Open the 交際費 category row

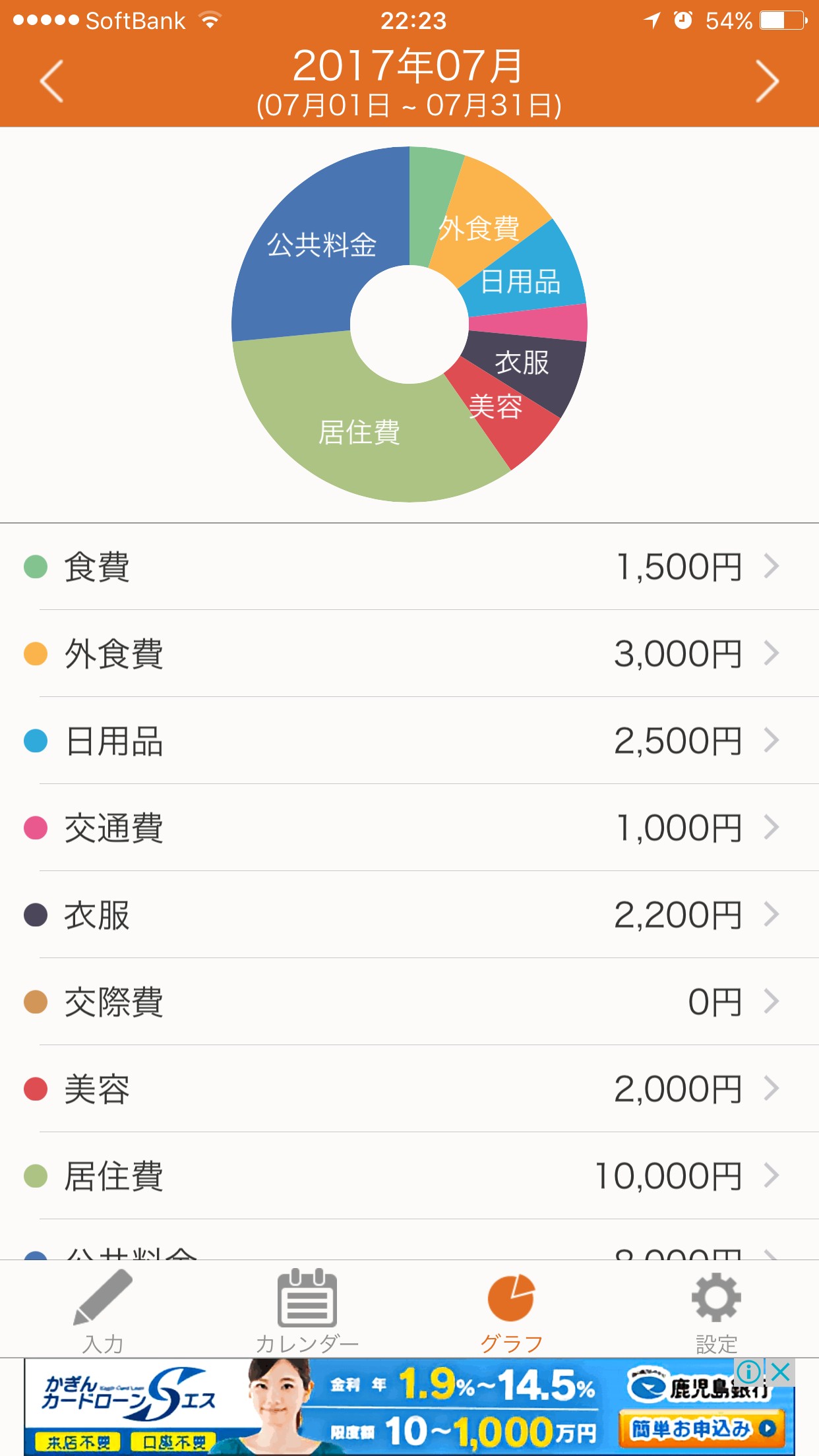(x=409, y=1002)
